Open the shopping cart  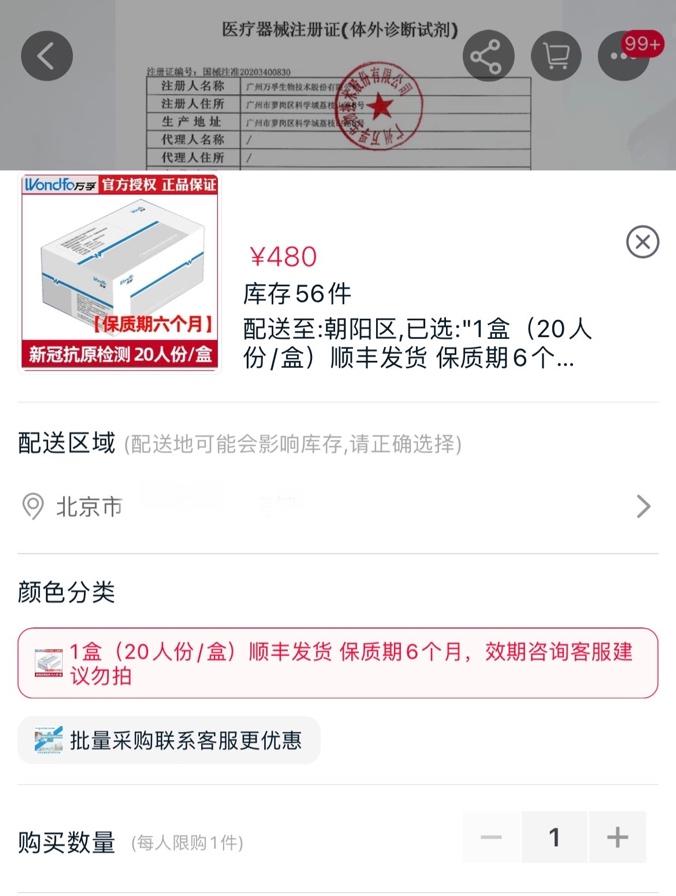click(x=556, y=56)
